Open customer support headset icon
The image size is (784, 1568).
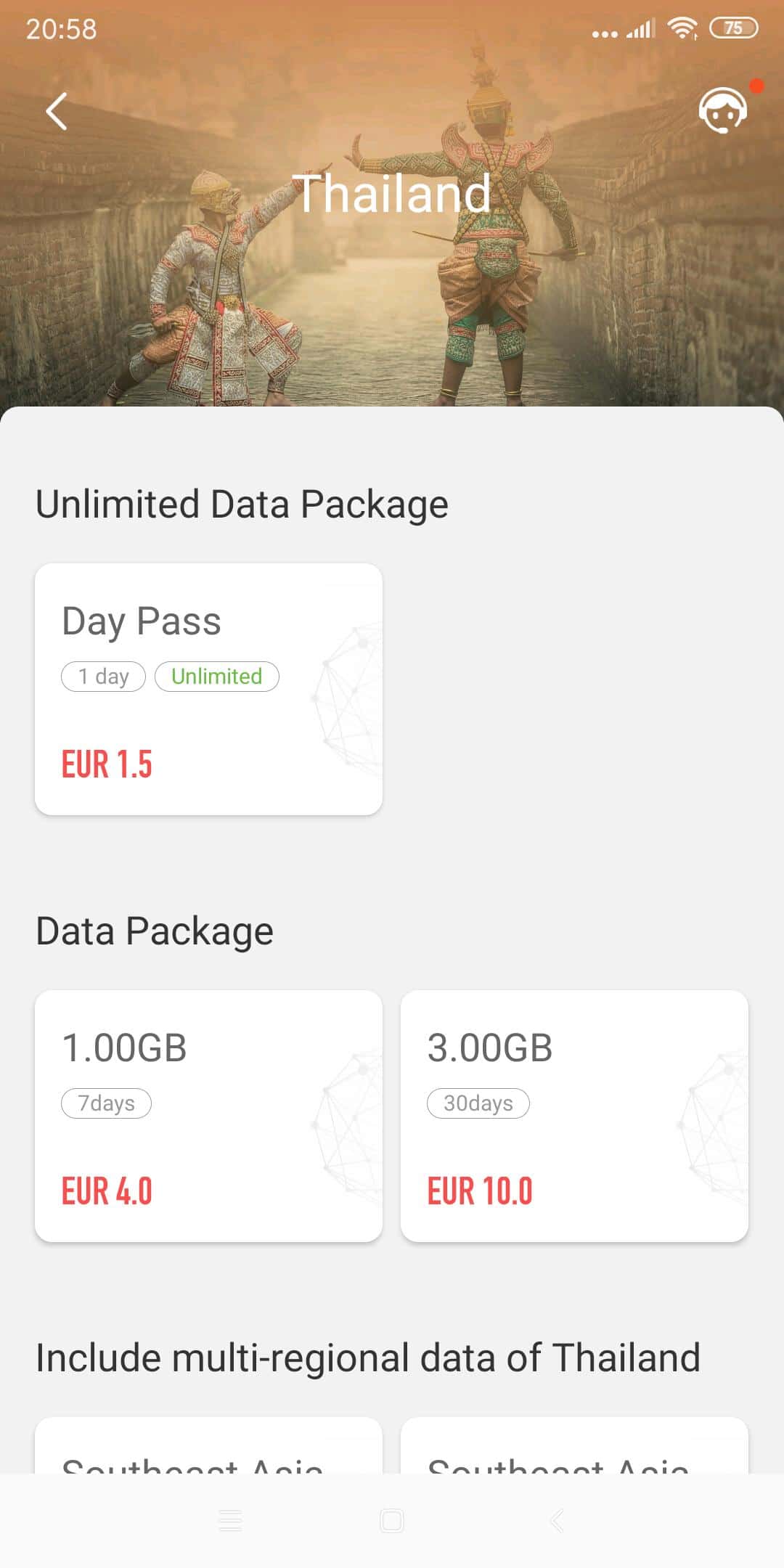click(723, 110)
